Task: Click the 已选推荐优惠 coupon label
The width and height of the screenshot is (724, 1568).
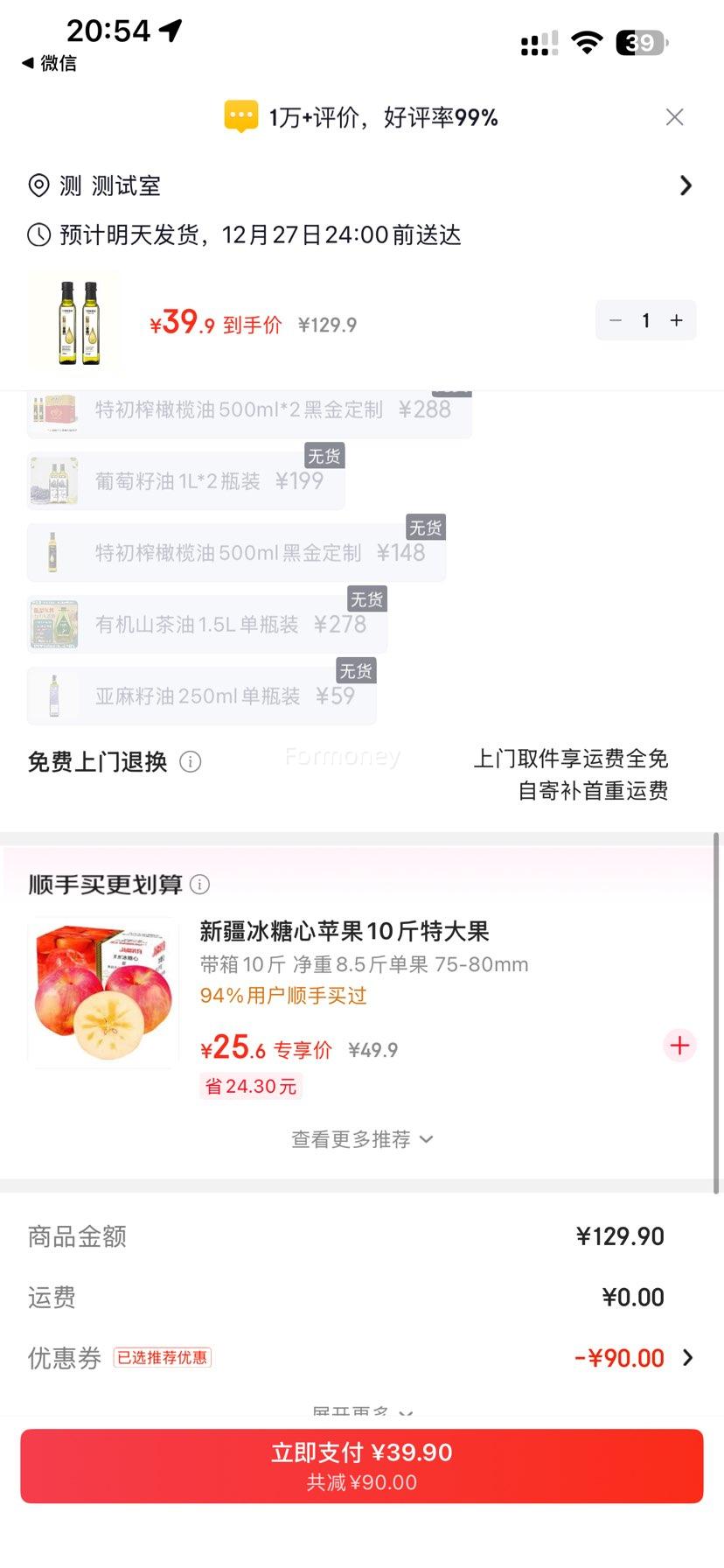Action: pos(163,1357)
